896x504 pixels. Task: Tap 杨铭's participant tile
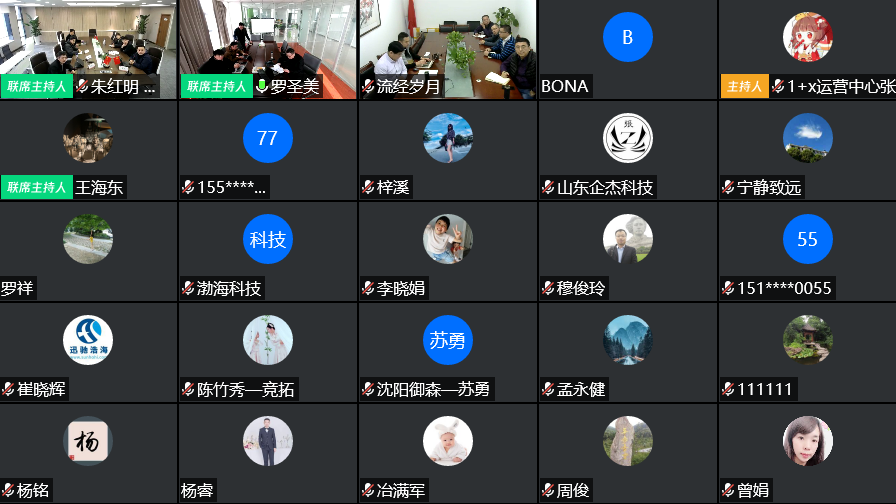tap(88, 452)
